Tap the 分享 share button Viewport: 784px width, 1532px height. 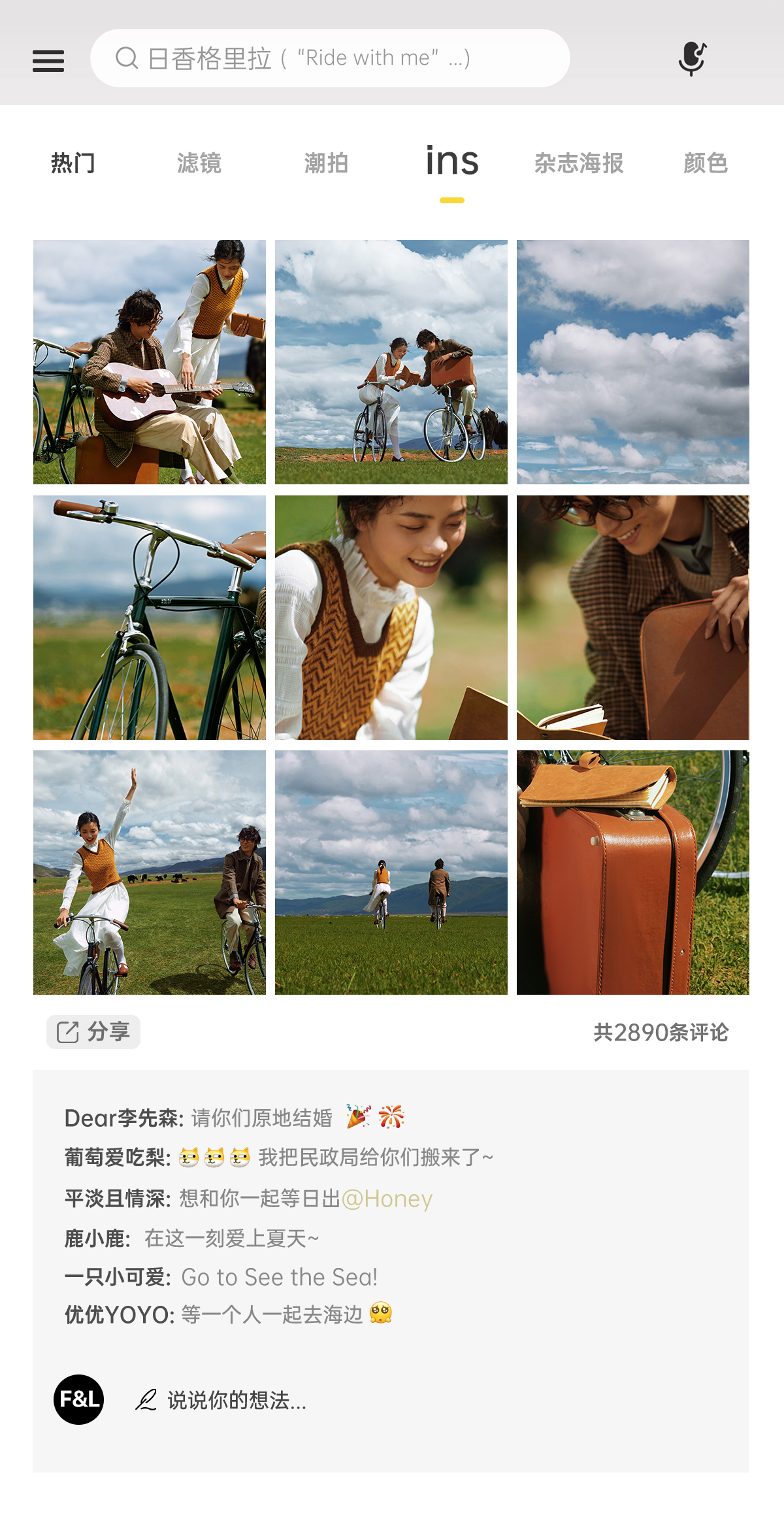point(93,1032)
